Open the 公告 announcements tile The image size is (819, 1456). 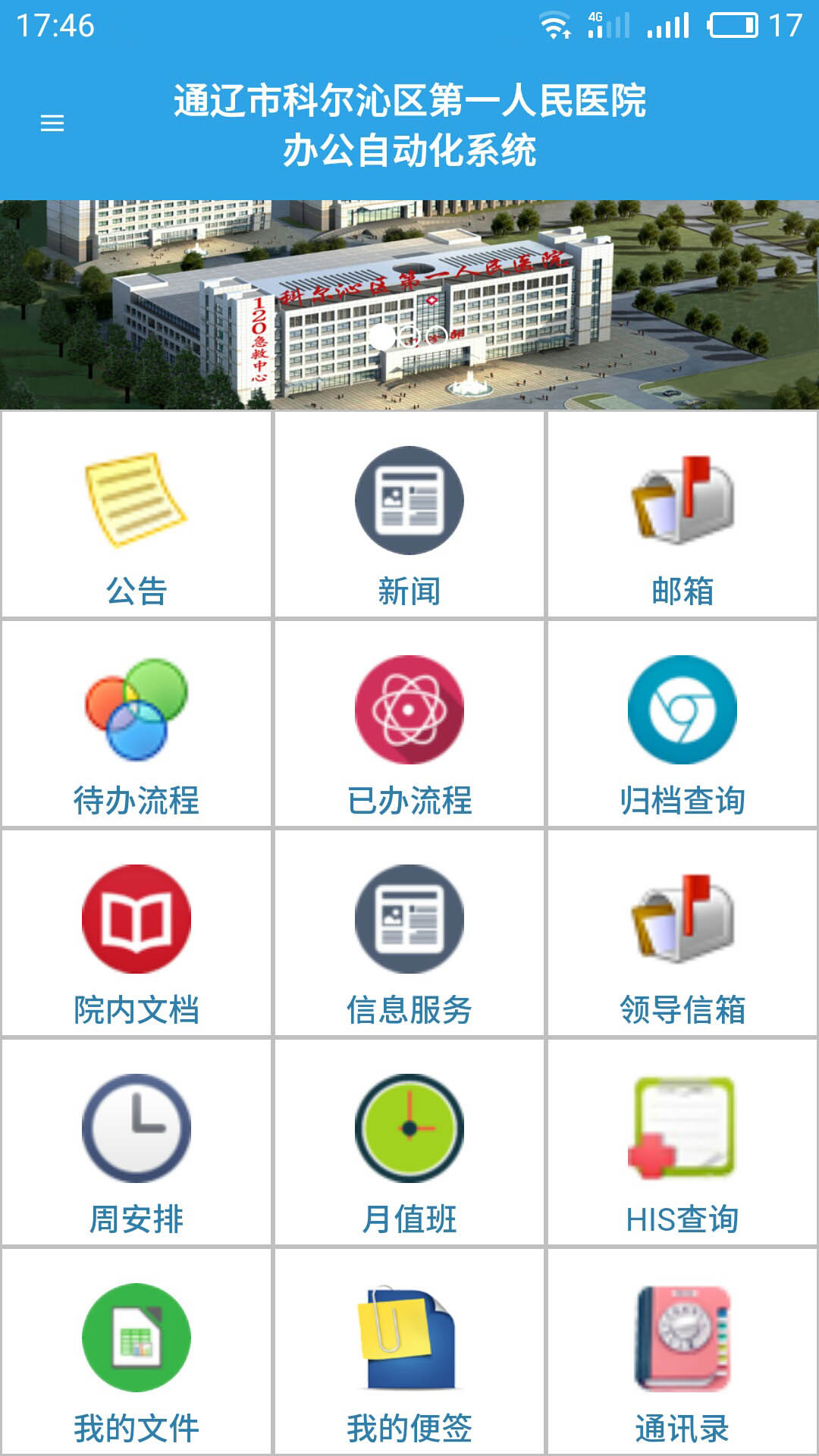point(136,516)
